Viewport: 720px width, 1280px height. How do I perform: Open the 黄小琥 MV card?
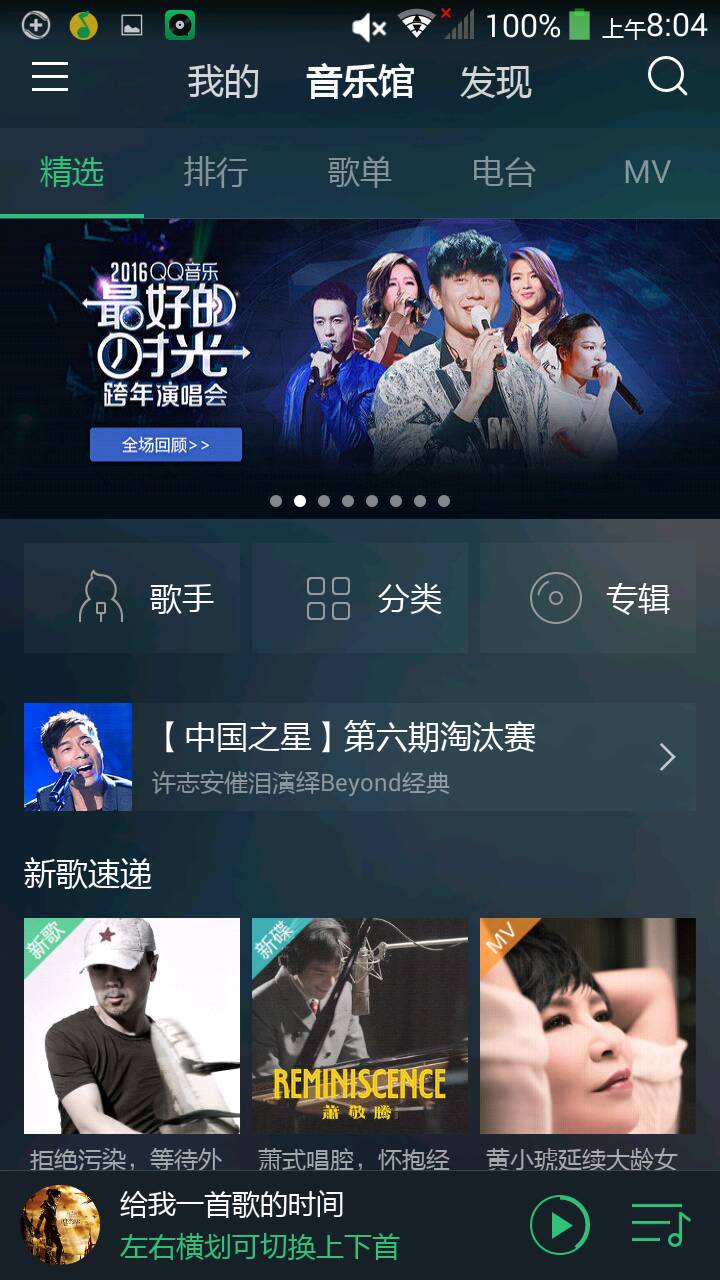pyautogui.click(x=588, y=1026)
